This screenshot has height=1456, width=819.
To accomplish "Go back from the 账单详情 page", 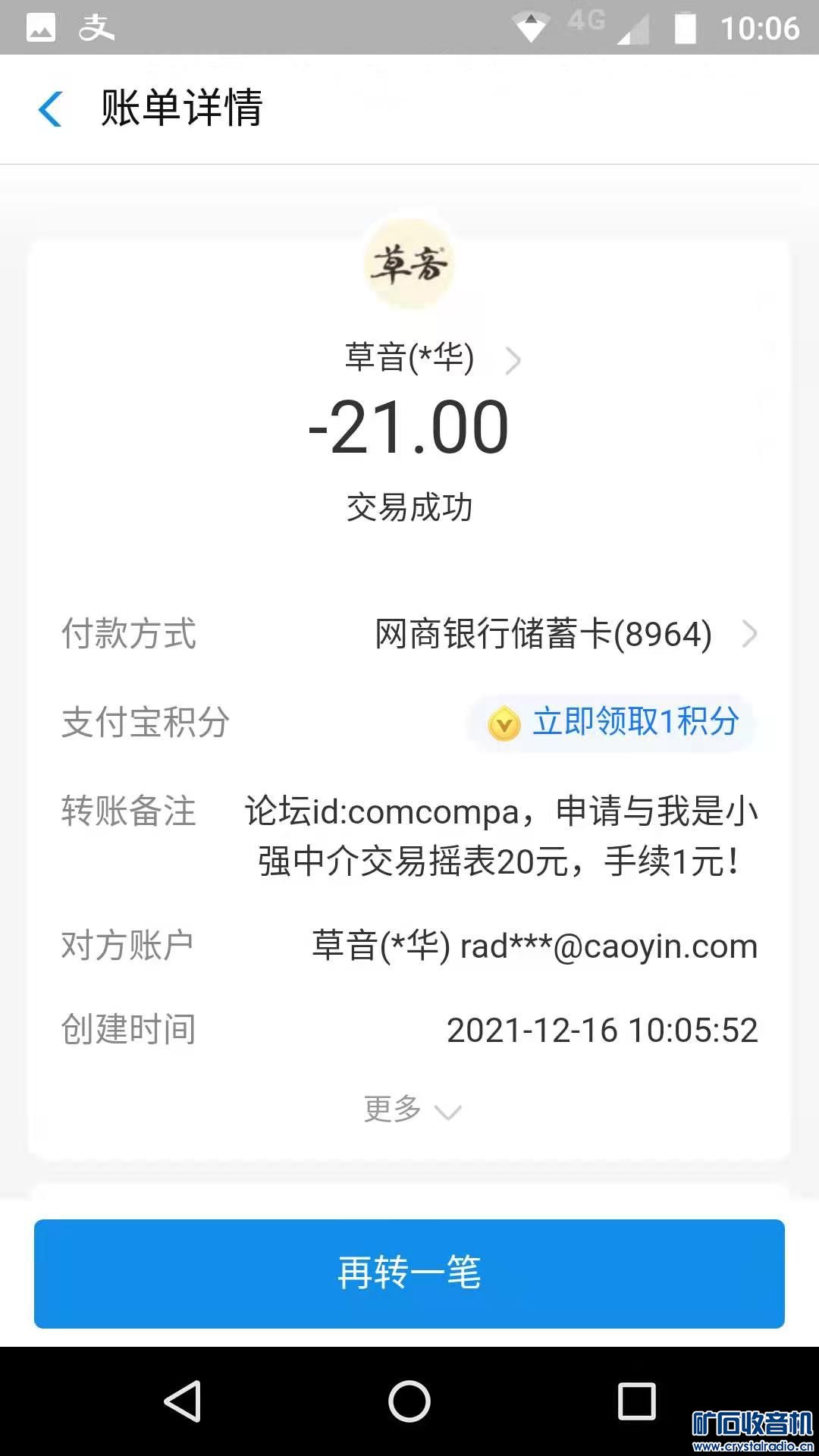I will [50, 109].
